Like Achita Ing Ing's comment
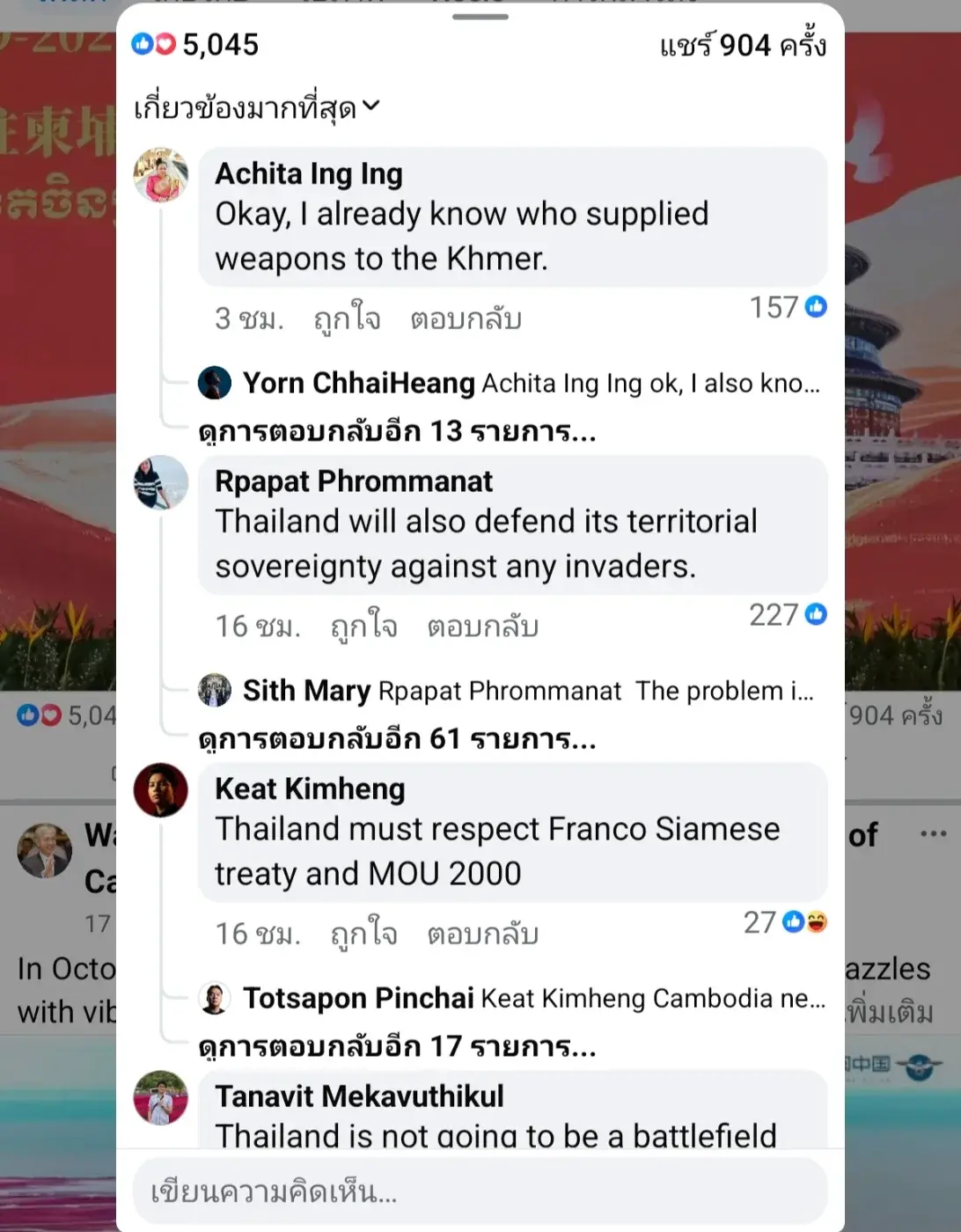 pyautogui.click(x=347, y=319)
